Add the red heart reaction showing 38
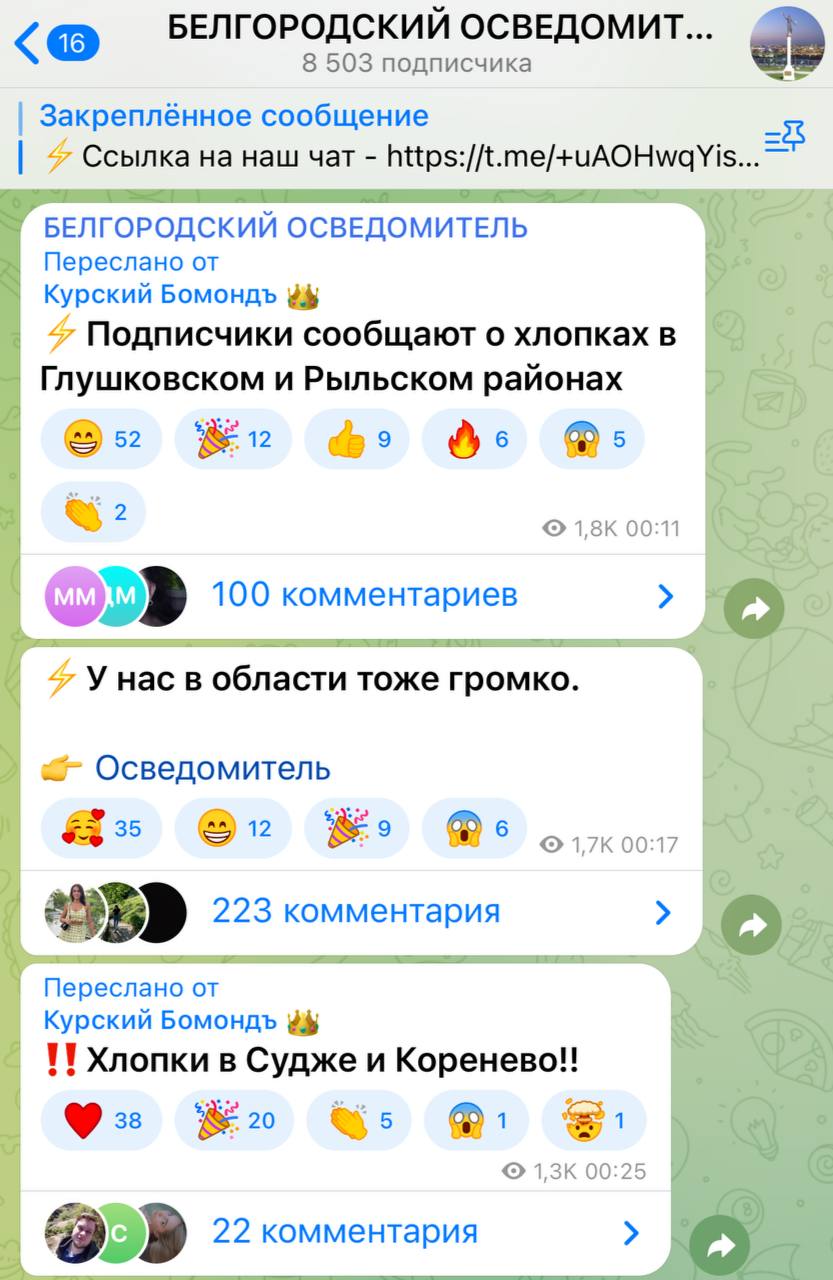Image resolution: width=833 pixels, height=1280 pixels. tap(101, 1120)
